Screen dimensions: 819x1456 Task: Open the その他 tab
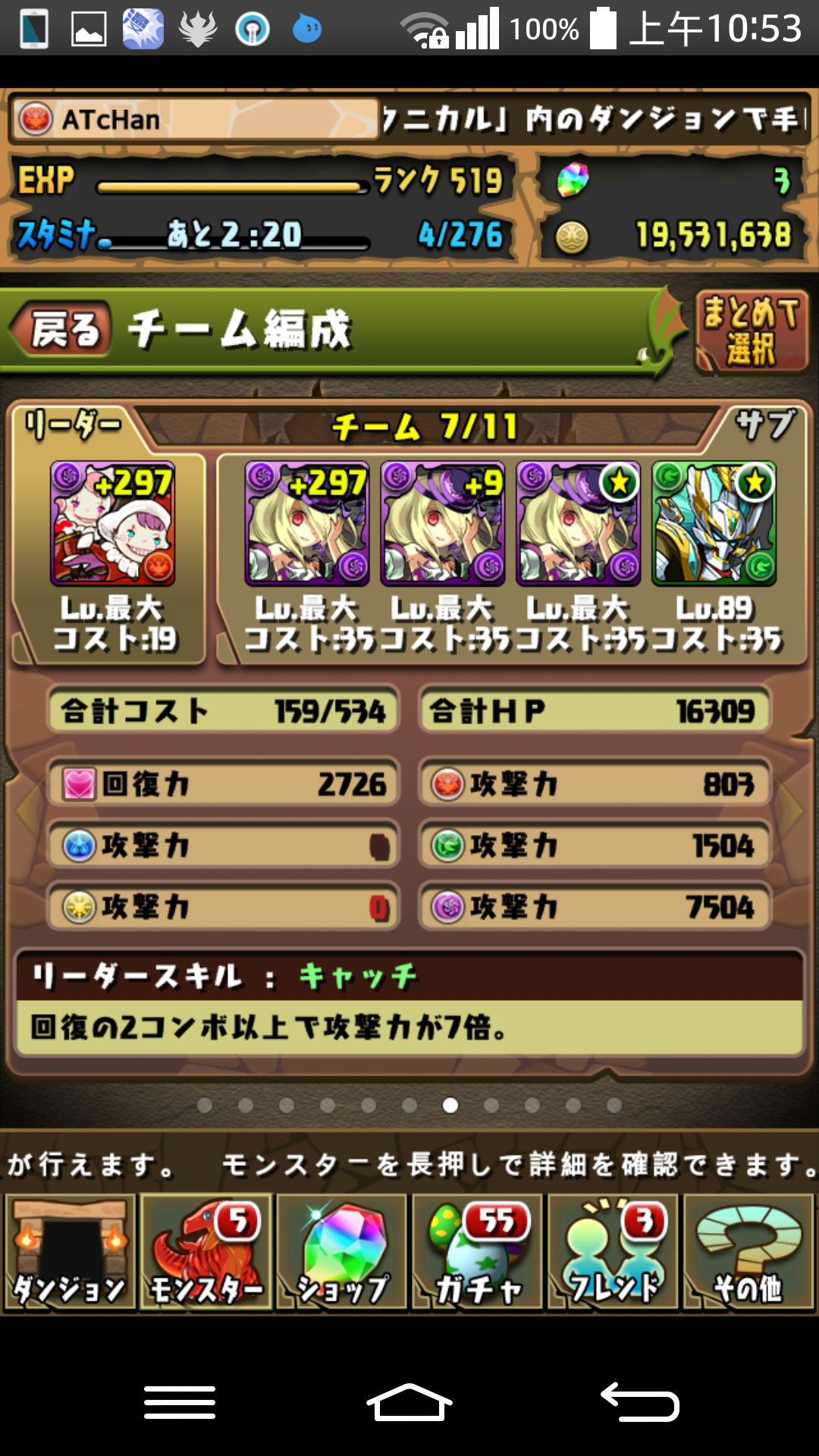point(748,1252)
